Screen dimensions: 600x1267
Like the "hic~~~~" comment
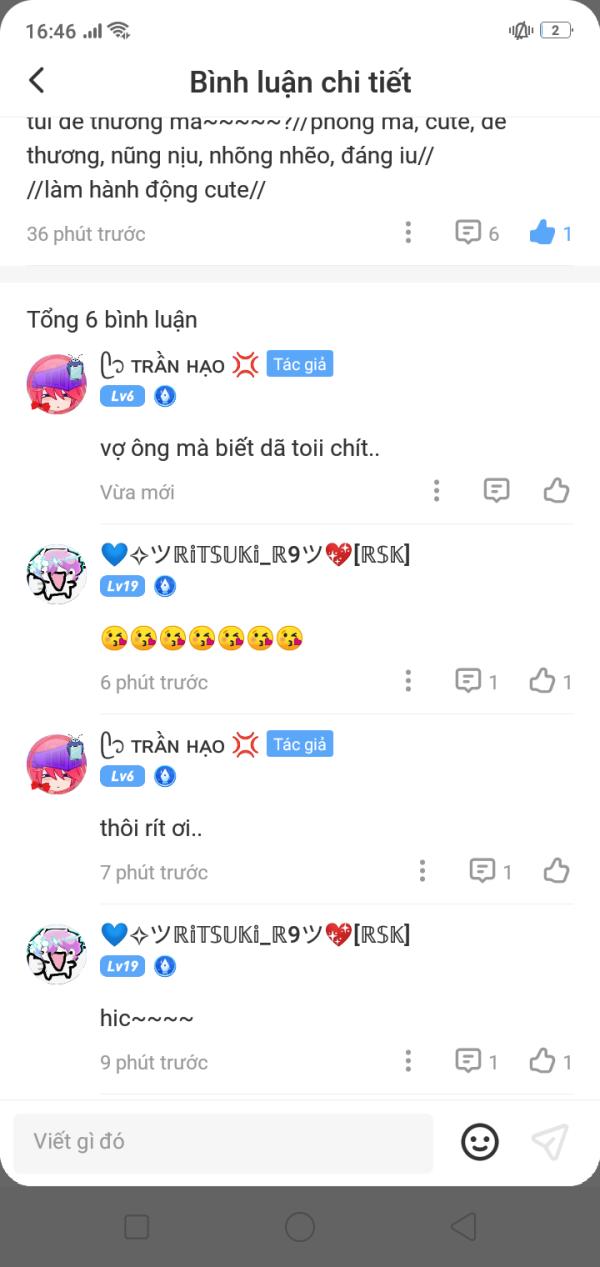[542, 1061]
